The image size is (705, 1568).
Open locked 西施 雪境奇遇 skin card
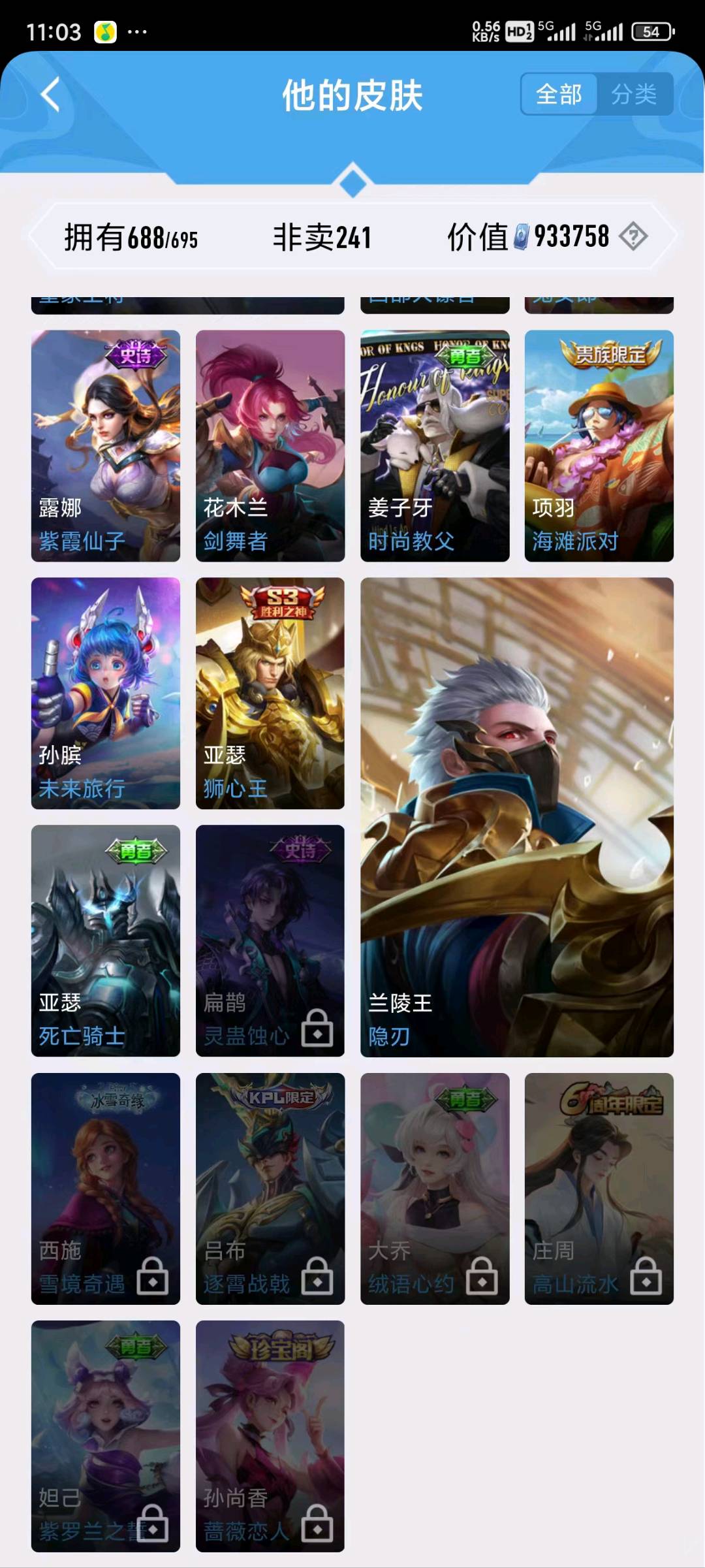106,1189
